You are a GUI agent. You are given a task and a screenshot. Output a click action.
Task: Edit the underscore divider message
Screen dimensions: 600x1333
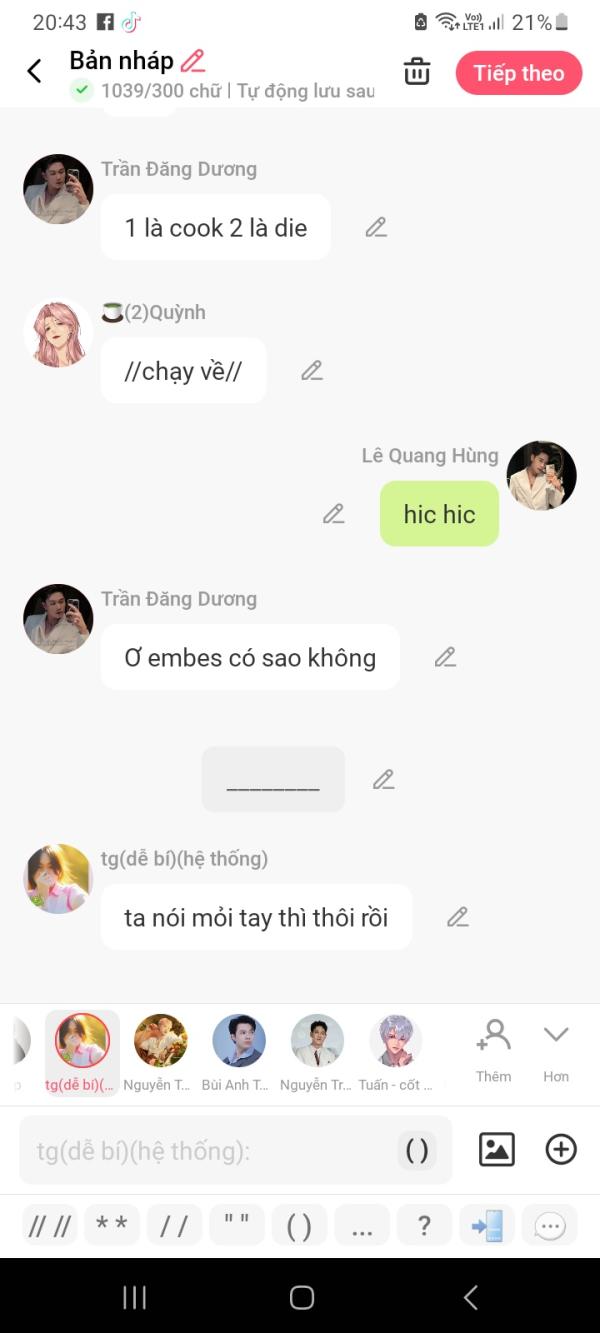(383, 779)
